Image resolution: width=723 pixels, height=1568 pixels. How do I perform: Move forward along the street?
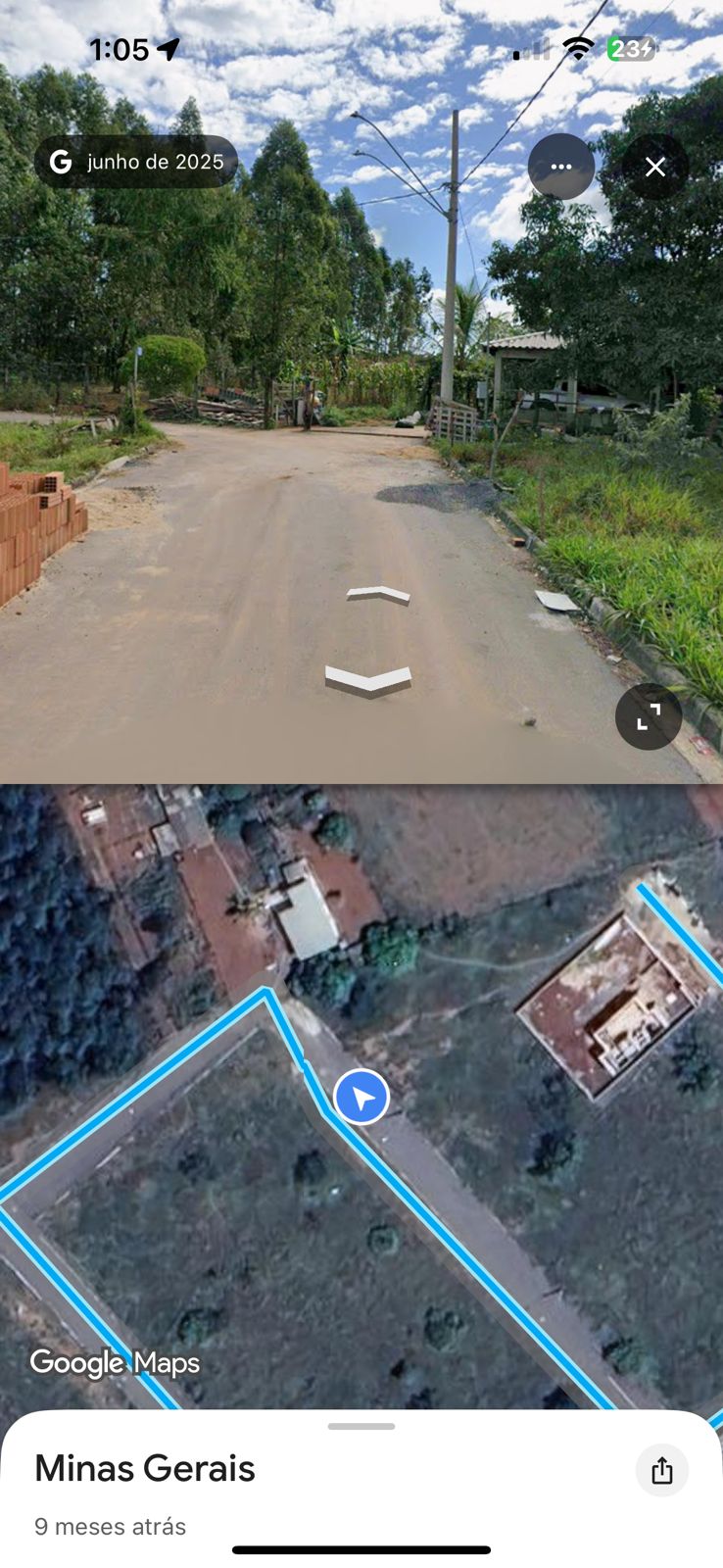tap(378, 594)
